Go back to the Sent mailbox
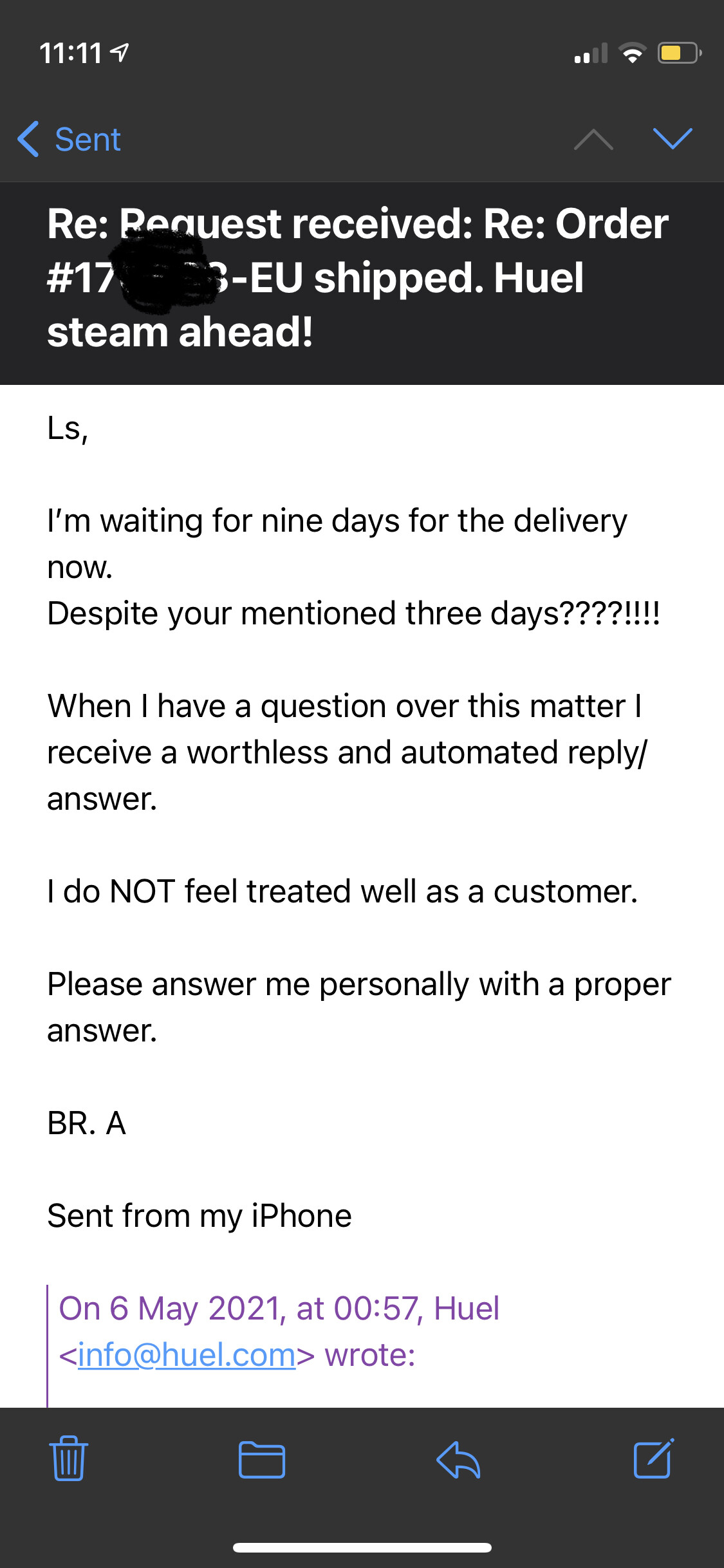The height and width of the screenshot is (1568, 724). (x=70, y=139)
